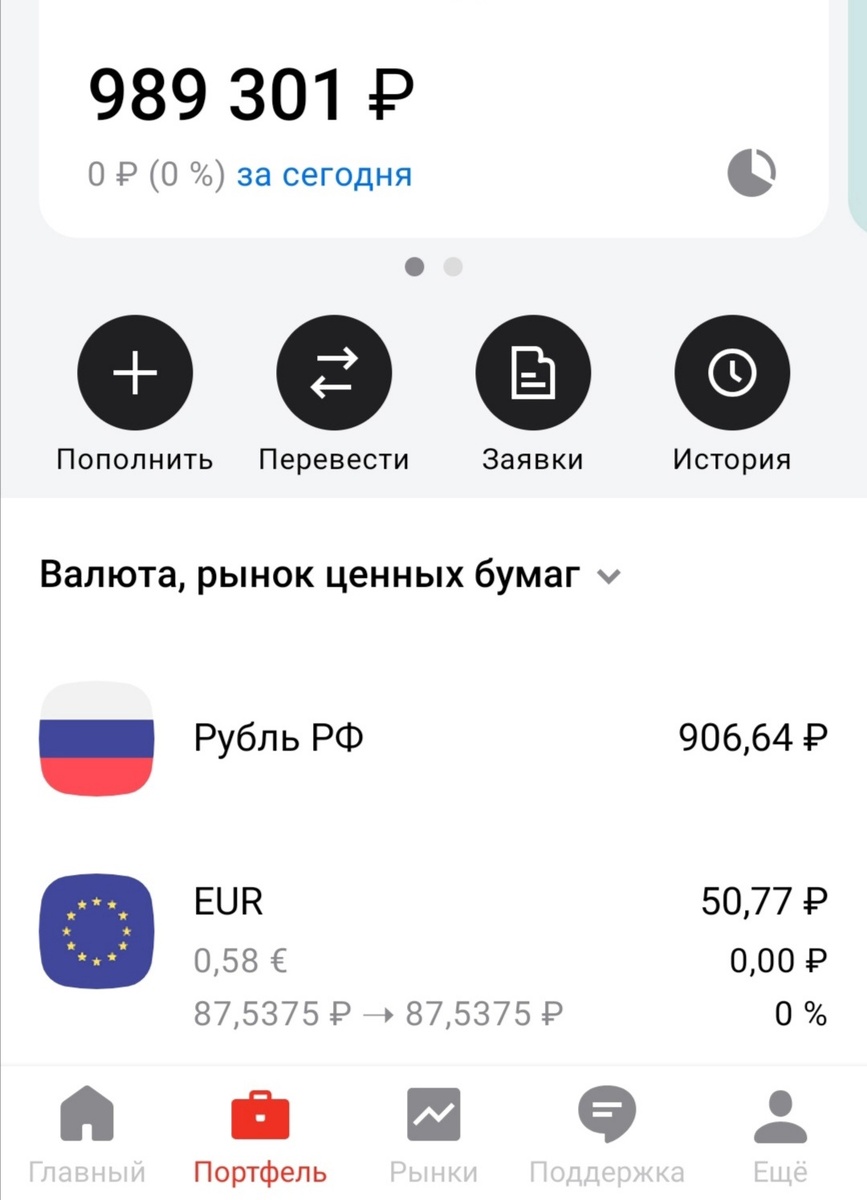Tap the Пополнить button label
Viewport: 867px width, 1200px height.
click(134, 459)
